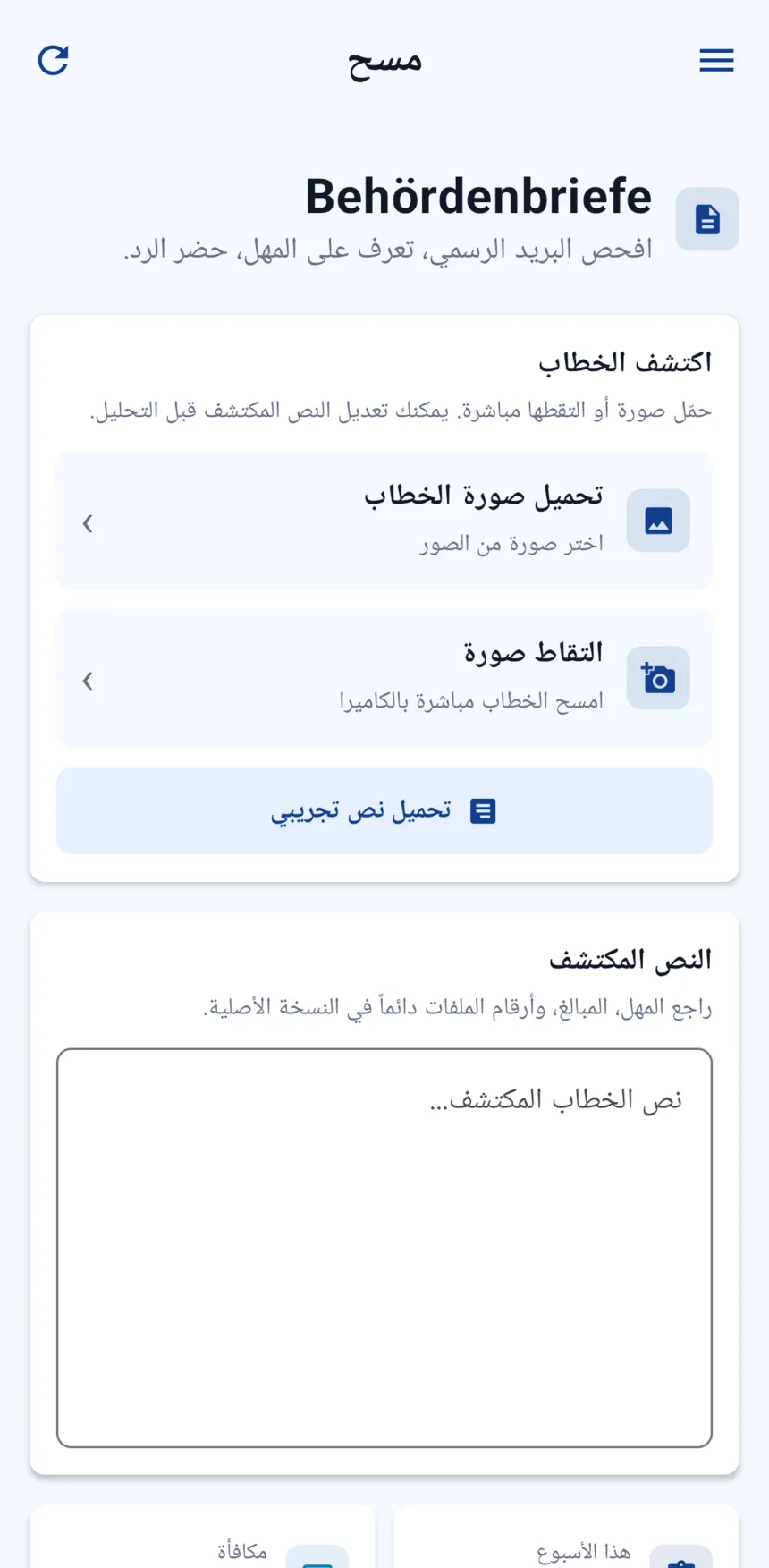The width and height of the screenshot is (769, 1568).
Task: Tap the تحميل نص تجريبي button
Action: tap(384, 811)
